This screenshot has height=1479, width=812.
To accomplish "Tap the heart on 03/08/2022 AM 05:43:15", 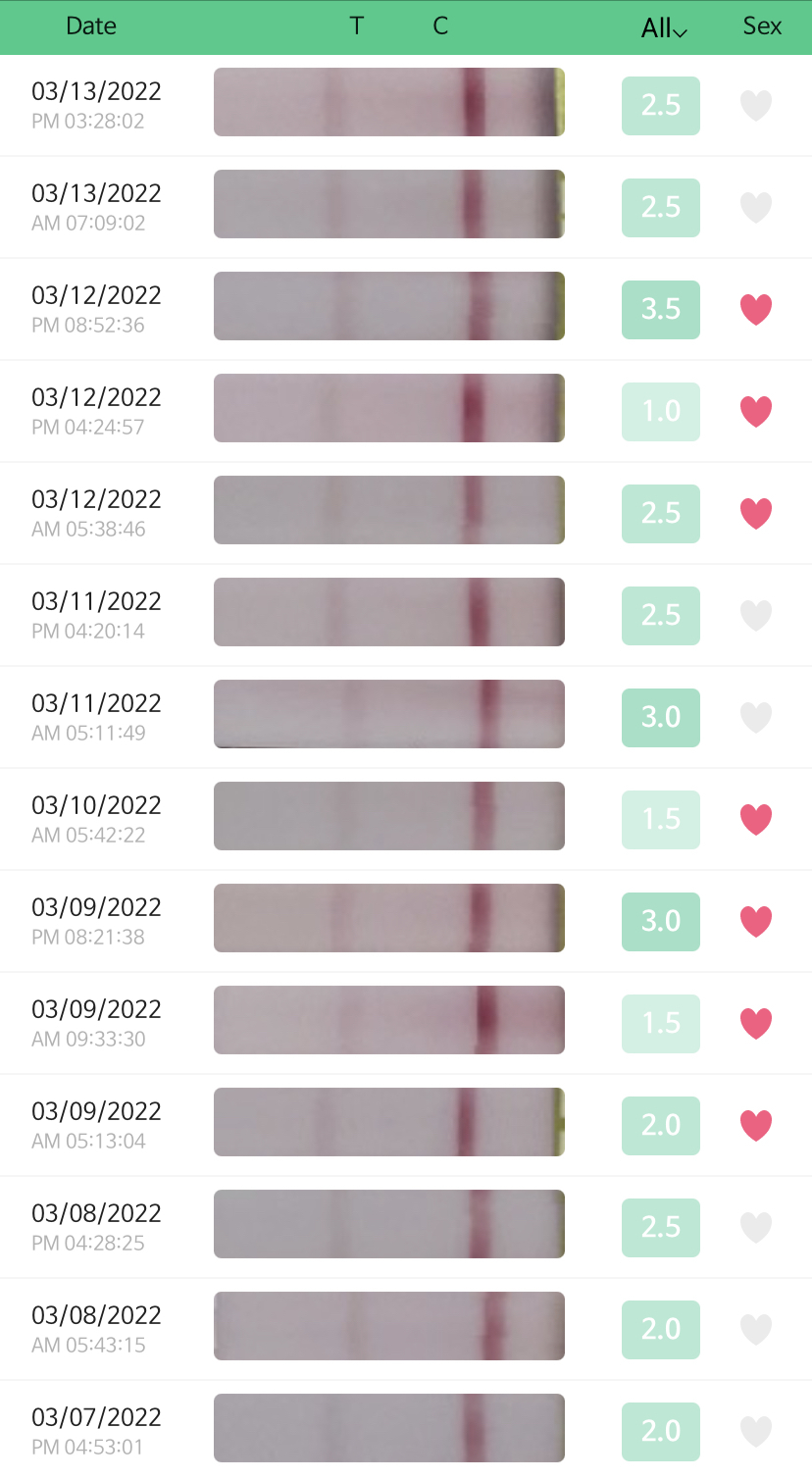I will click(755, 1329).
